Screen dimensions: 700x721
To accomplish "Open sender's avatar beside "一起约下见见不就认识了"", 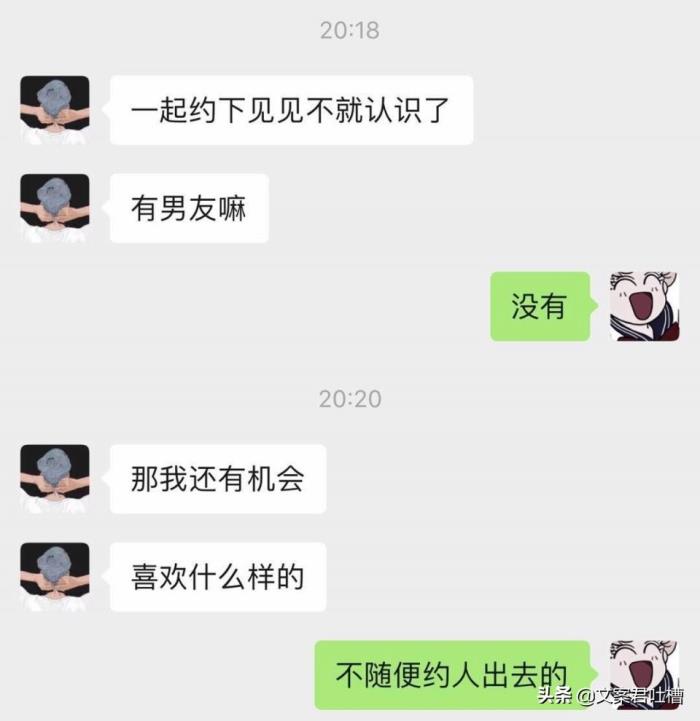I will 54,110.
